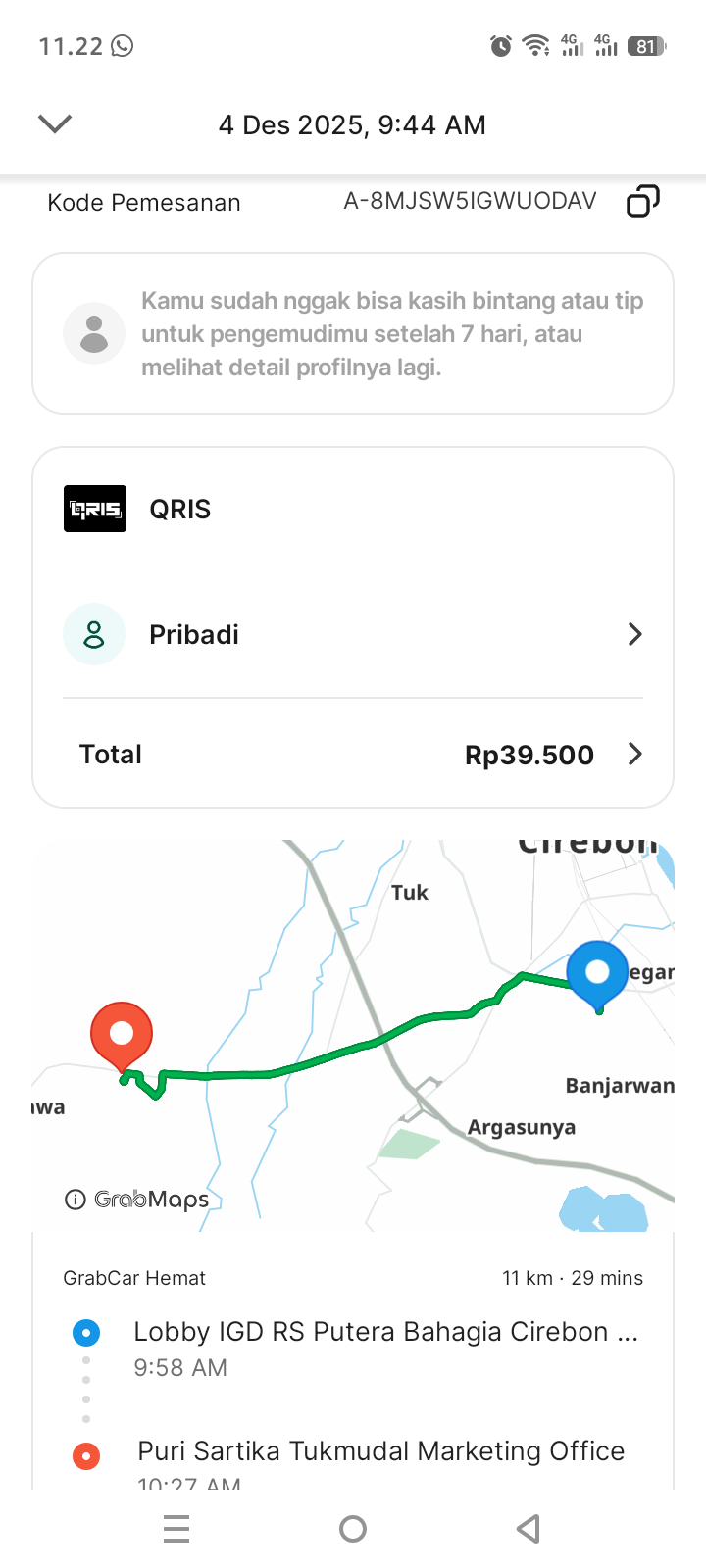
Task: Copy the booking code A-8MJSW5IGWUODAV
Action: [642, 201]
